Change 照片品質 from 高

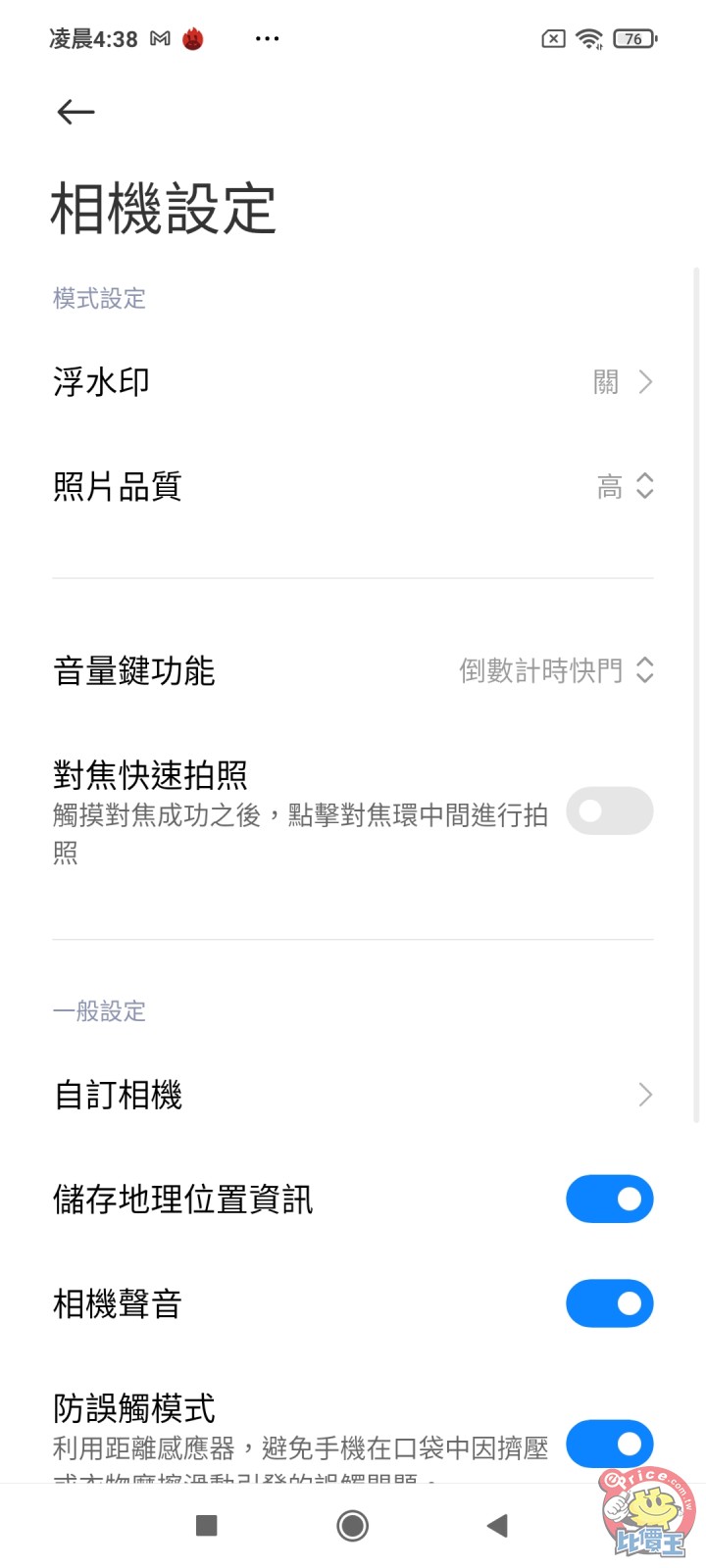[624, 487]
